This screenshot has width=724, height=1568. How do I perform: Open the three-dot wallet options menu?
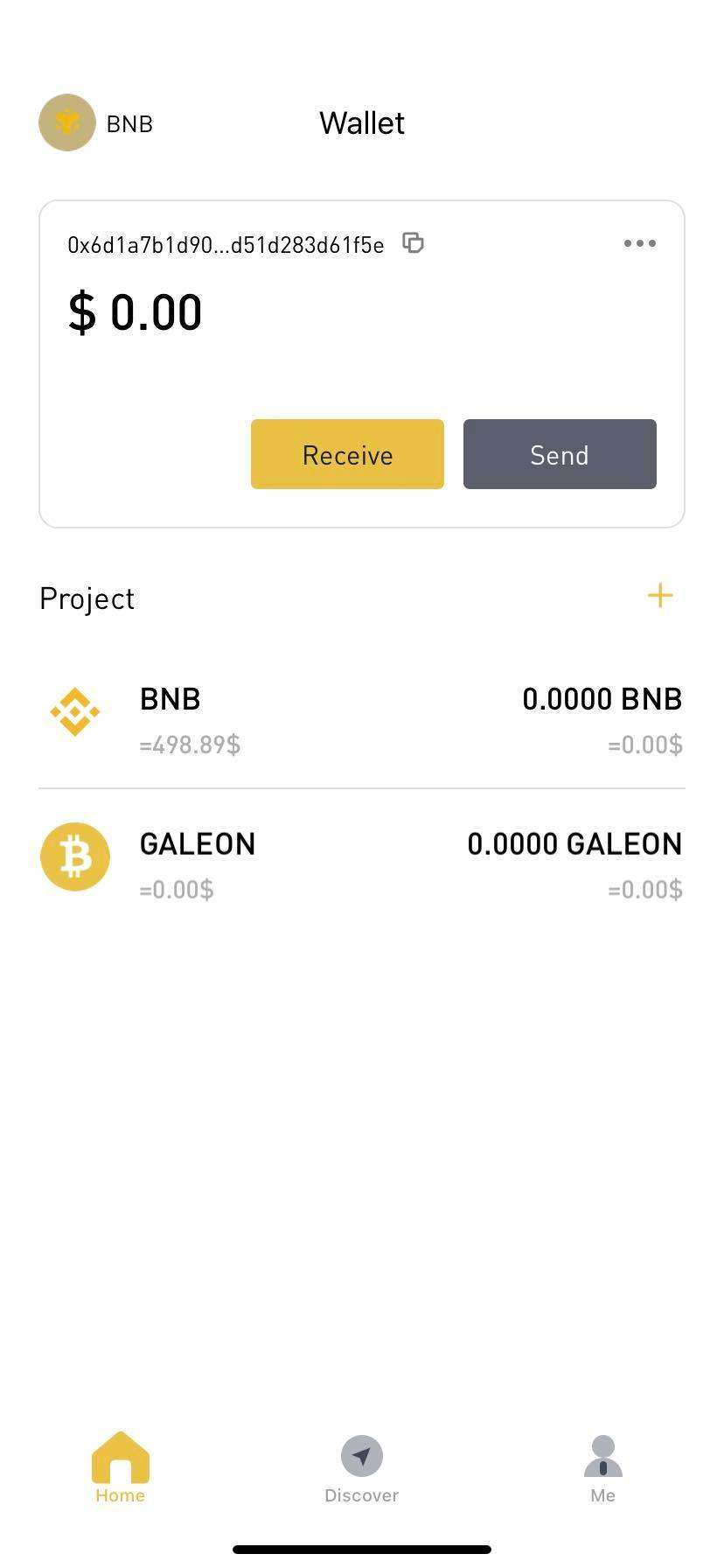coord(639,243)
